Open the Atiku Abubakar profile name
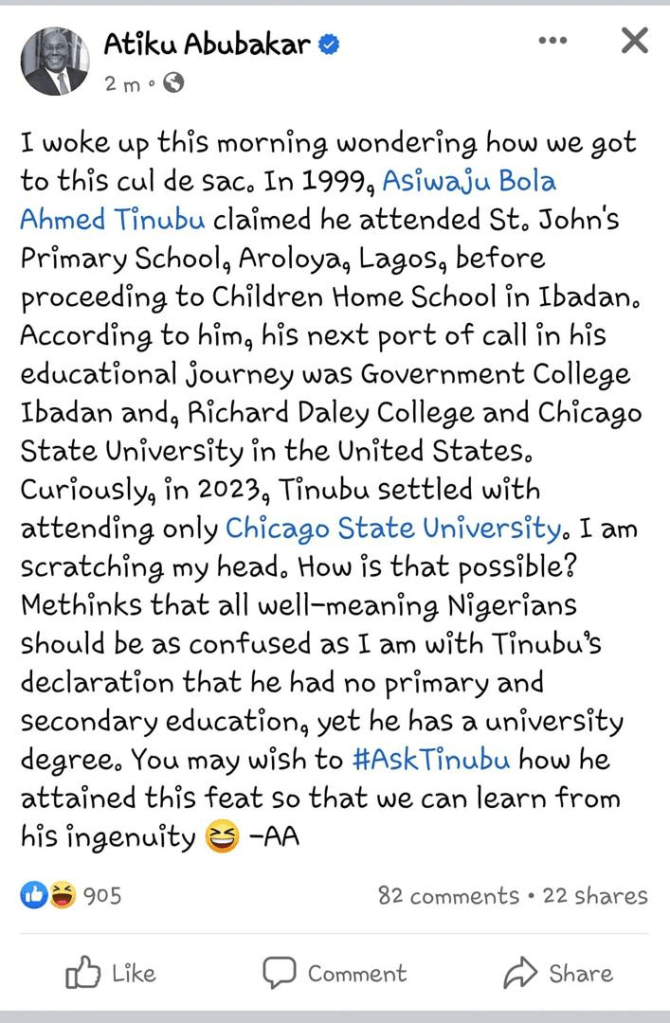 pyautogui.click(x=207, y=43)
